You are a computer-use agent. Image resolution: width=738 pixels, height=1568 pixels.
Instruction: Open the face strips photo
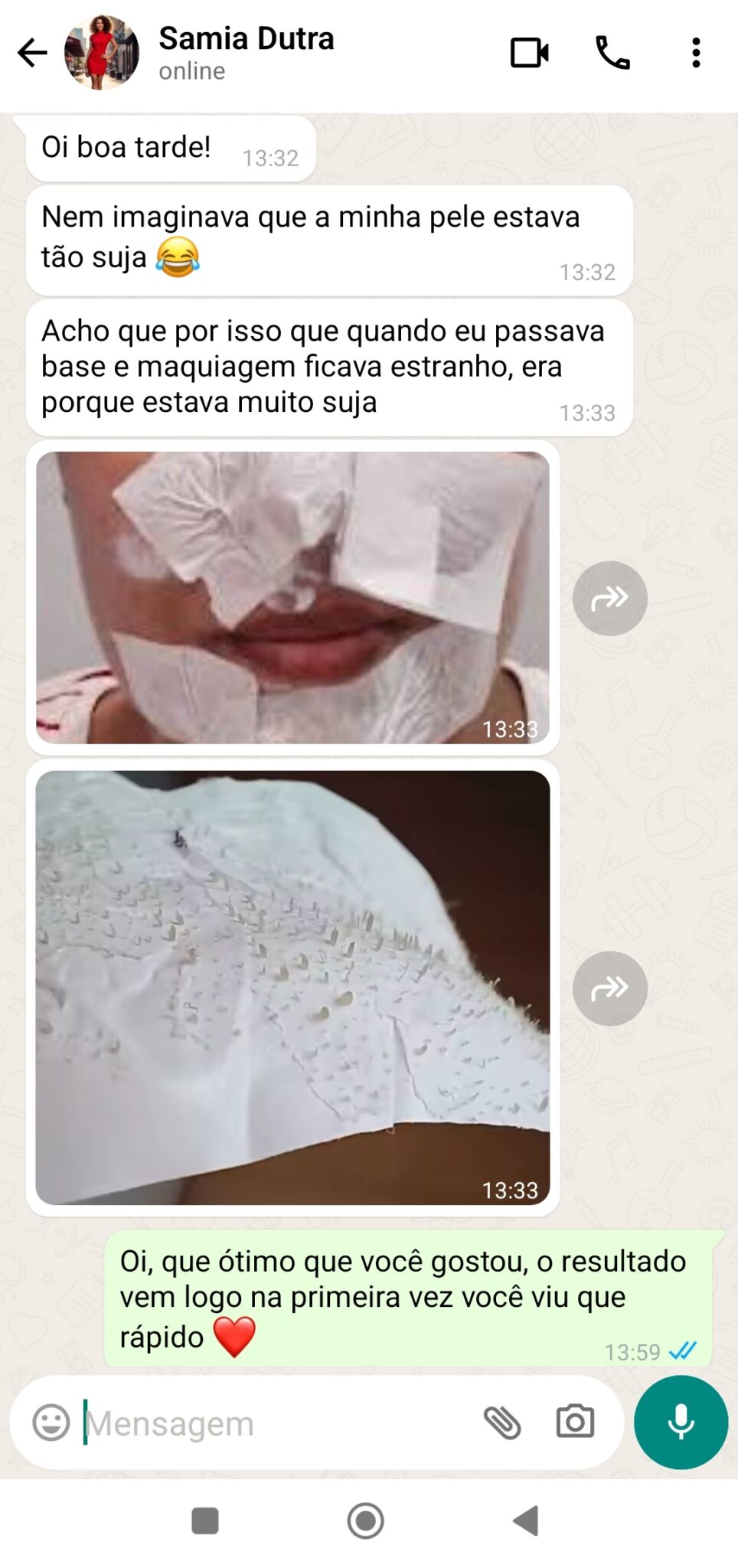pyautogui.click(x=292, y=597)
